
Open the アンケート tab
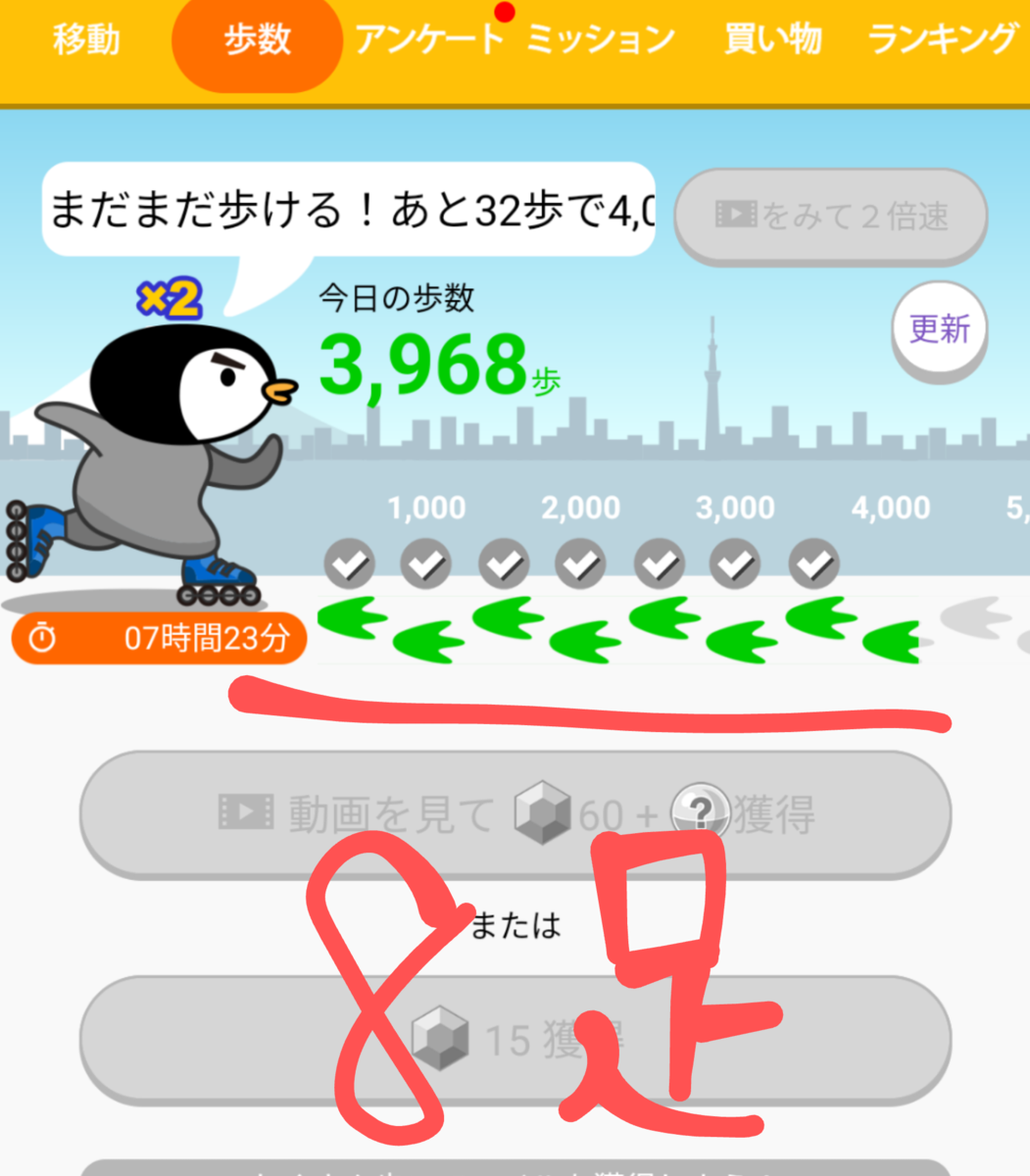(x=429, y=40)
